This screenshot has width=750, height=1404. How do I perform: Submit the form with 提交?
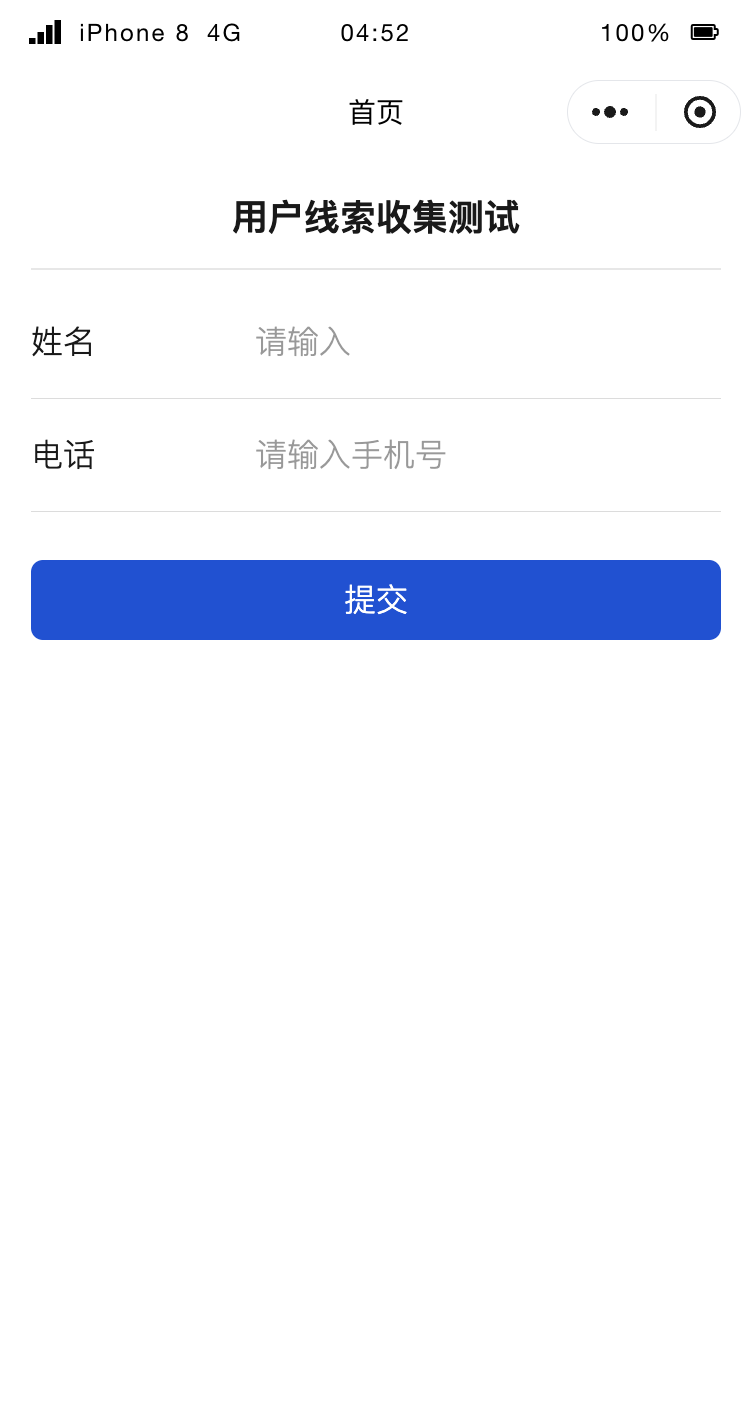(x=376, y=600)
